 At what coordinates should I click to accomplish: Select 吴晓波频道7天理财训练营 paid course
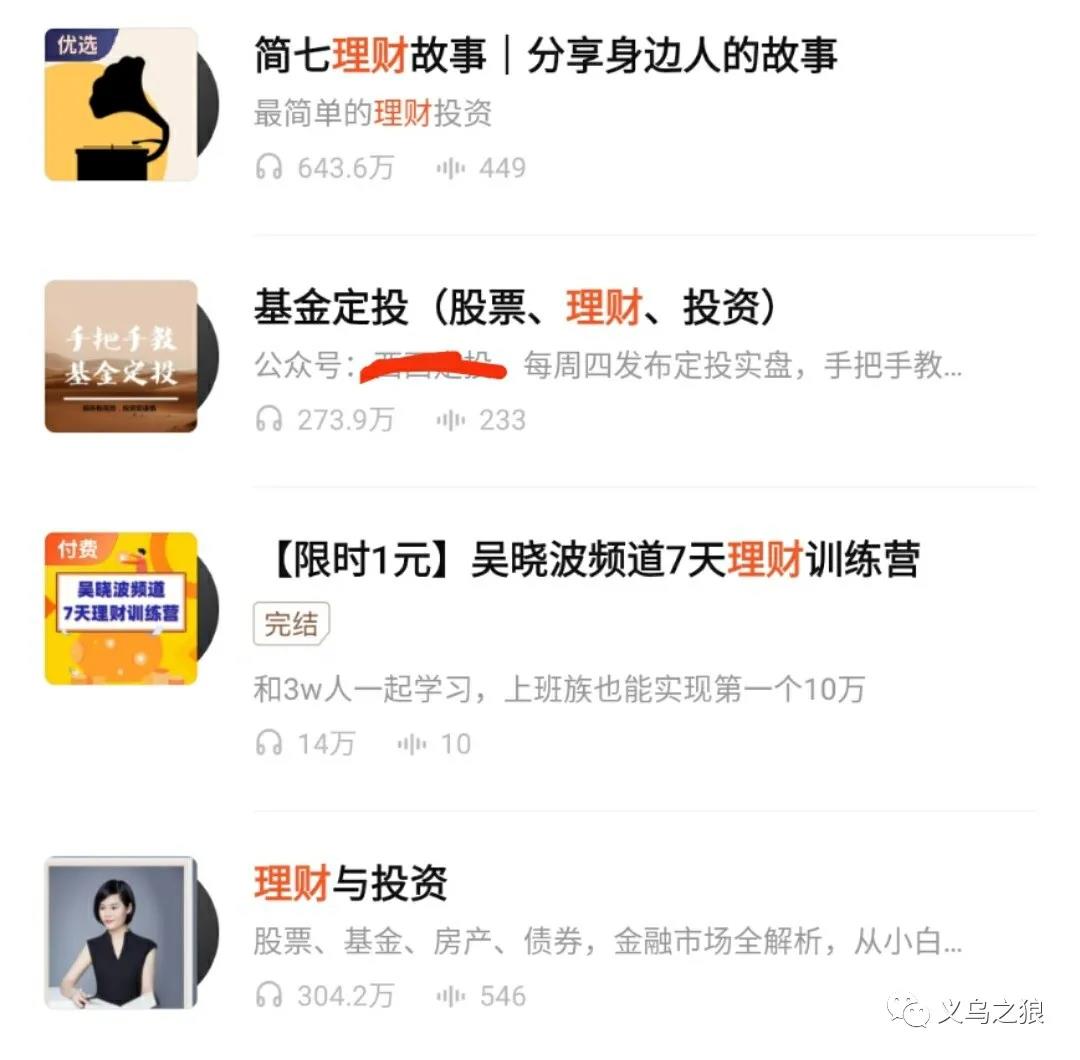[593, 561]
